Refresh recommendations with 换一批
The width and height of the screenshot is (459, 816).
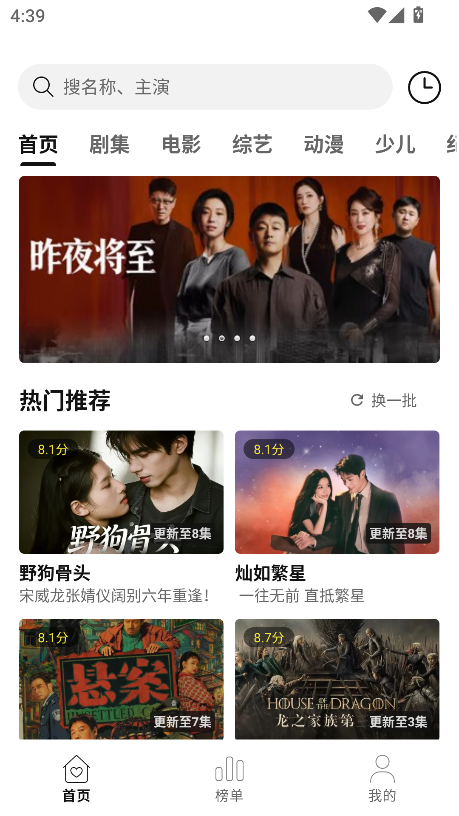click(x=384, y=400)
